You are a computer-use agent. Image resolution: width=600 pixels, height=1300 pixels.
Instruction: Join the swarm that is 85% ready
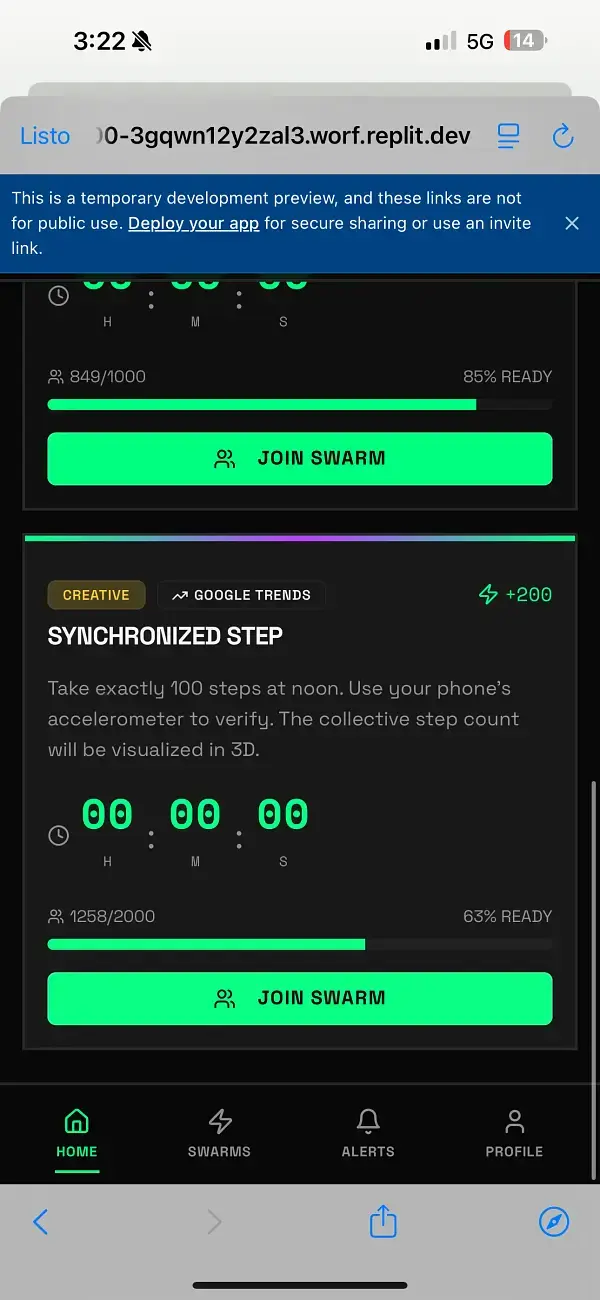[300, 459]
